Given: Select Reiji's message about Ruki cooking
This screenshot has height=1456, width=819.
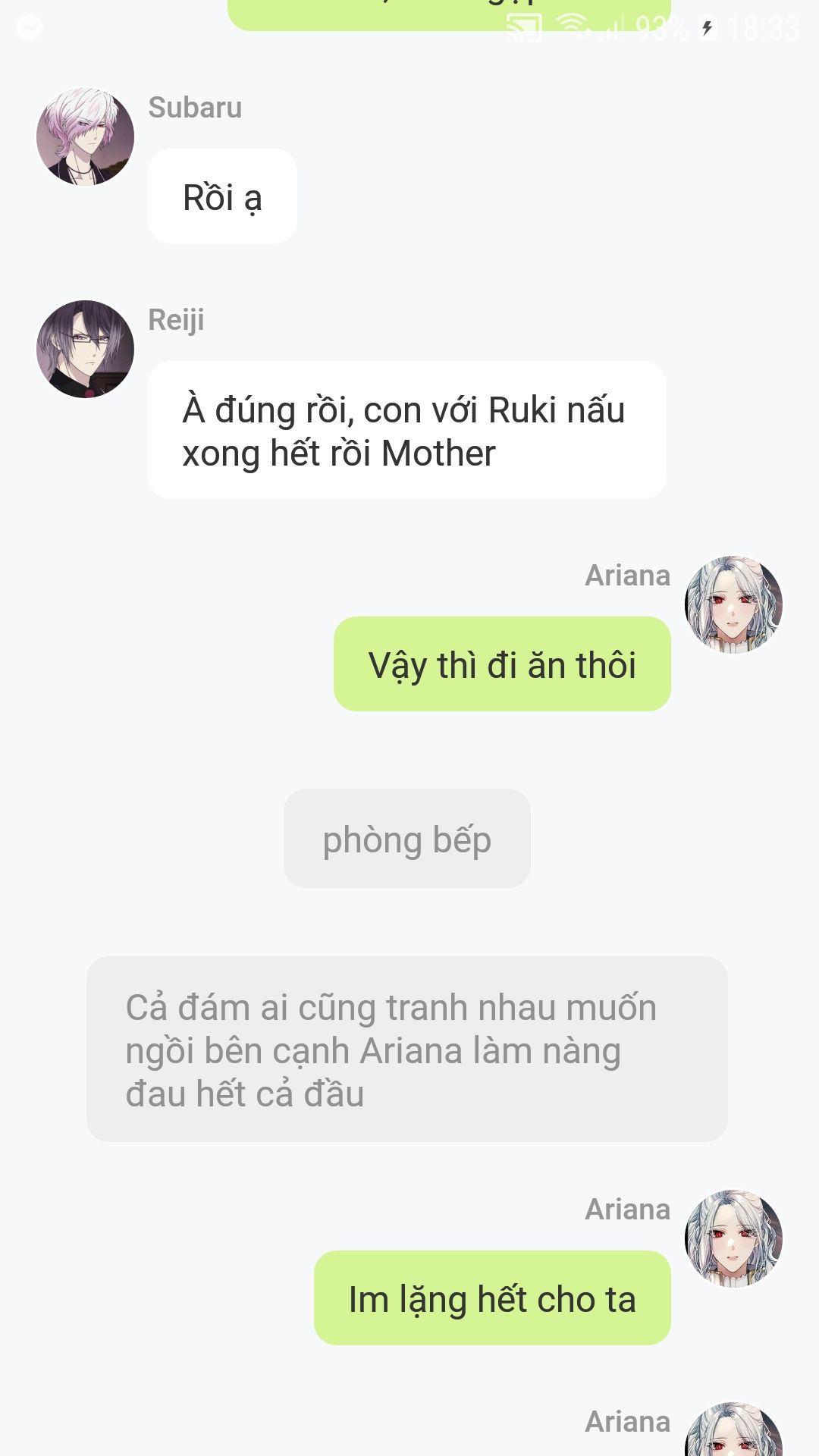Looking at the screenshot, I should coord(406,430).
